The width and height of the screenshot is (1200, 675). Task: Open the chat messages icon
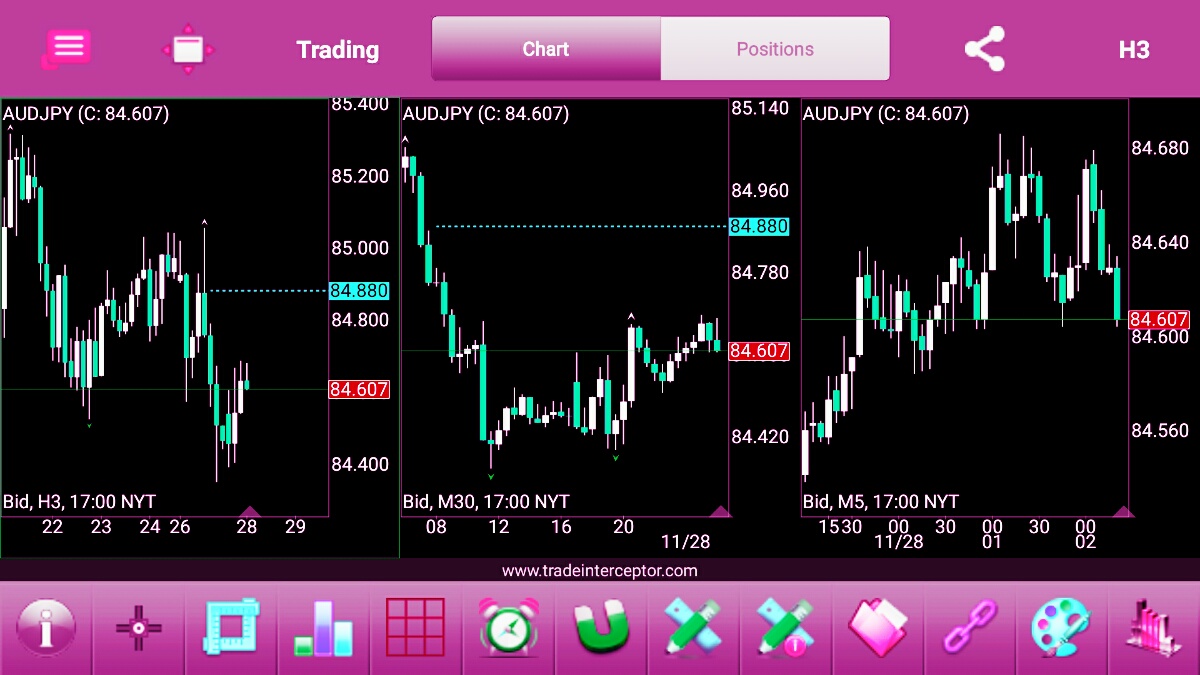click(x=67, y=48)
